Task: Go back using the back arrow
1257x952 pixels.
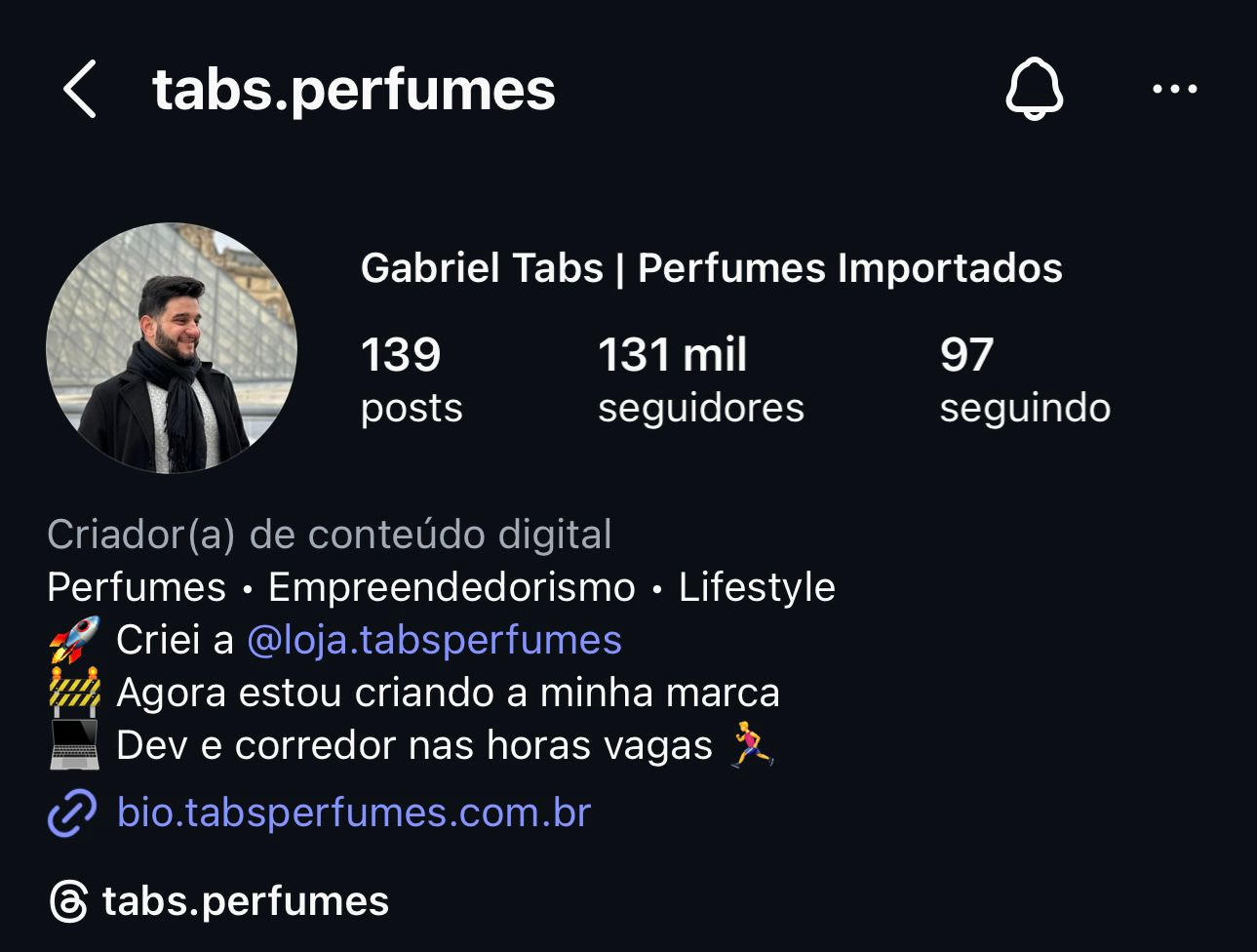Action: (79, 89)
